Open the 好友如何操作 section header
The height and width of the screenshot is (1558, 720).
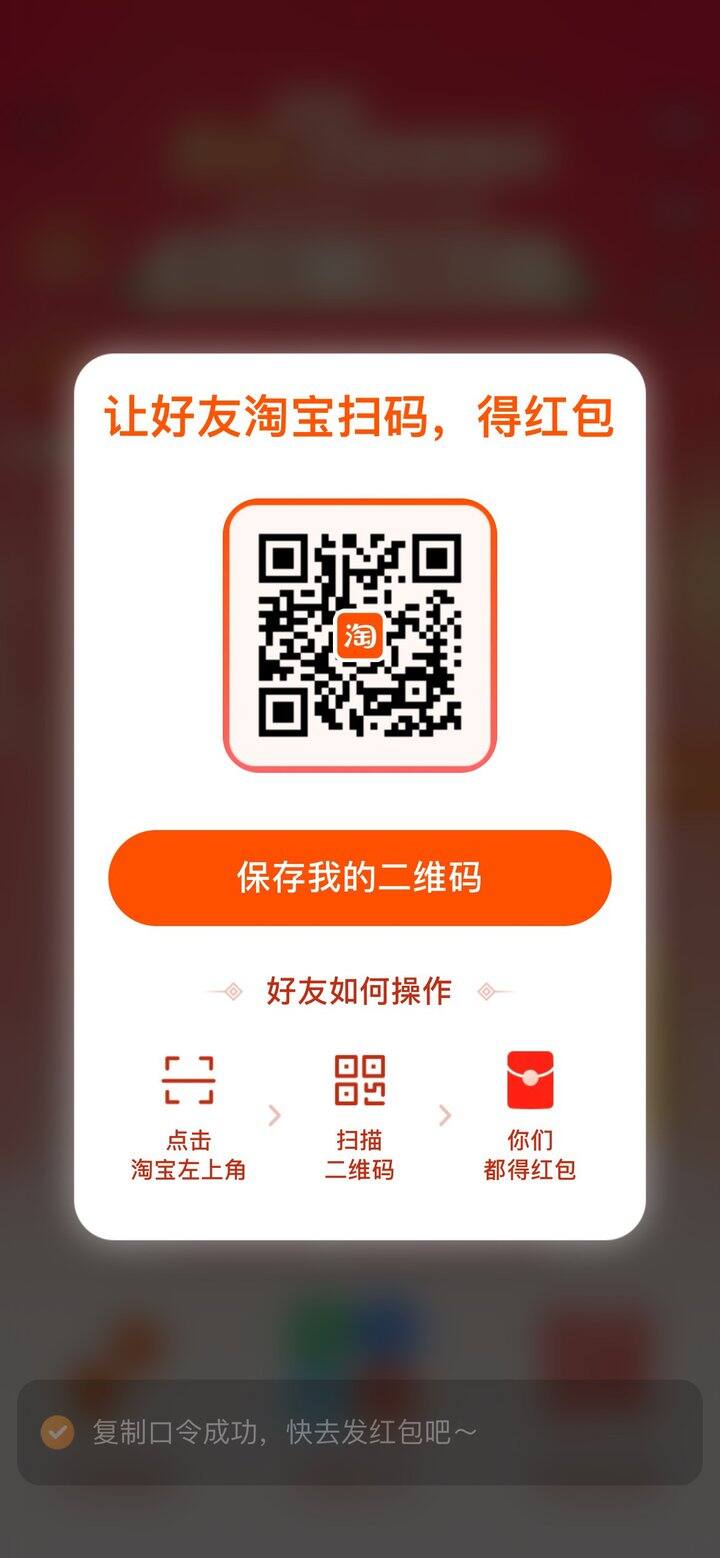click(360, 991)
